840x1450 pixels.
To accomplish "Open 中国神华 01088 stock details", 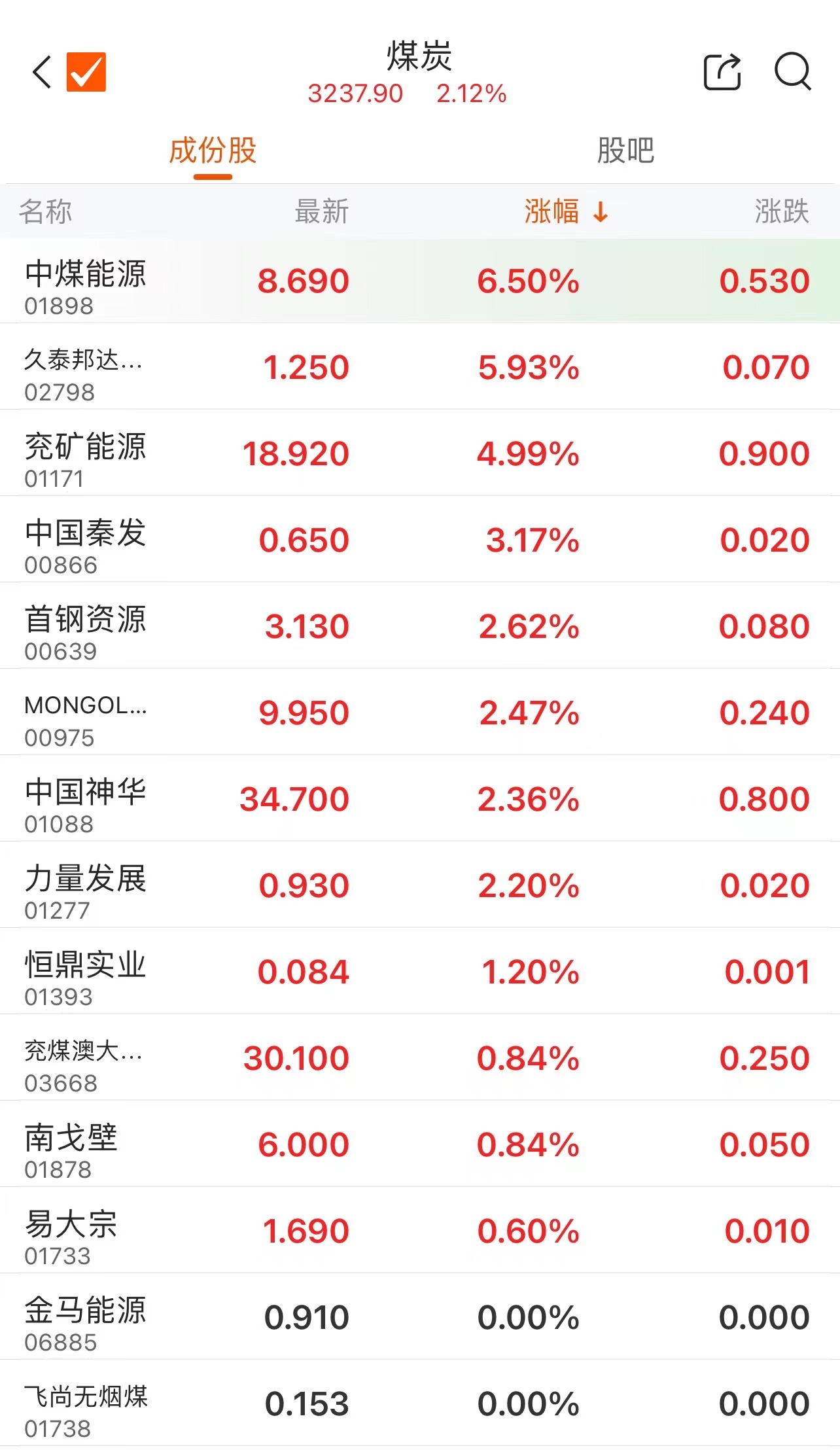I will (420, 798).
